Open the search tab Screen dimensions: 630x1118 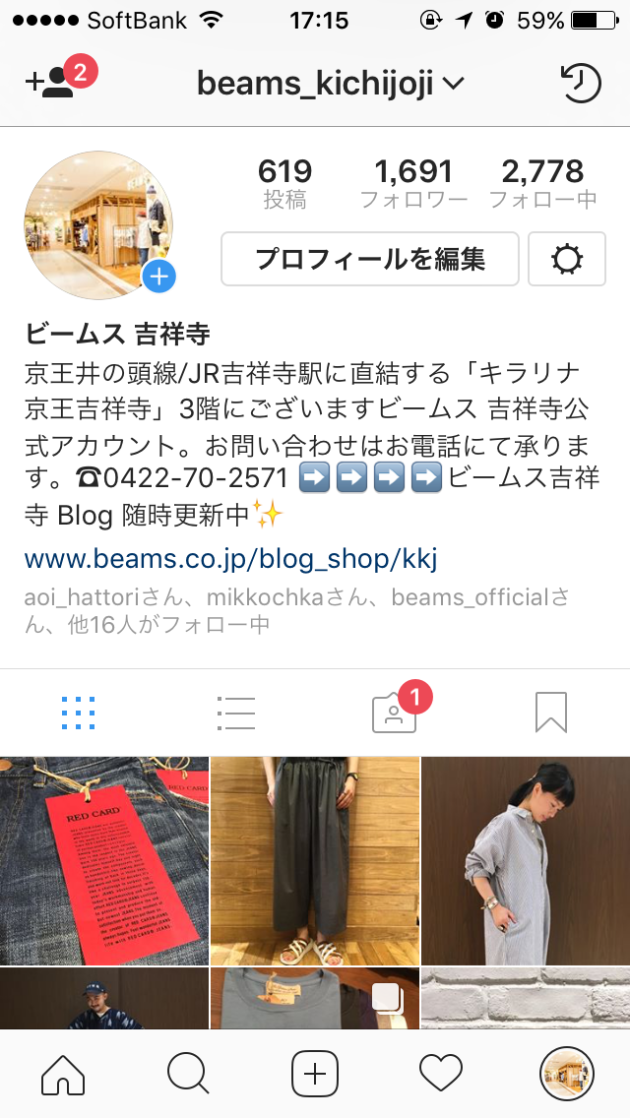[x=188, y=1075]
